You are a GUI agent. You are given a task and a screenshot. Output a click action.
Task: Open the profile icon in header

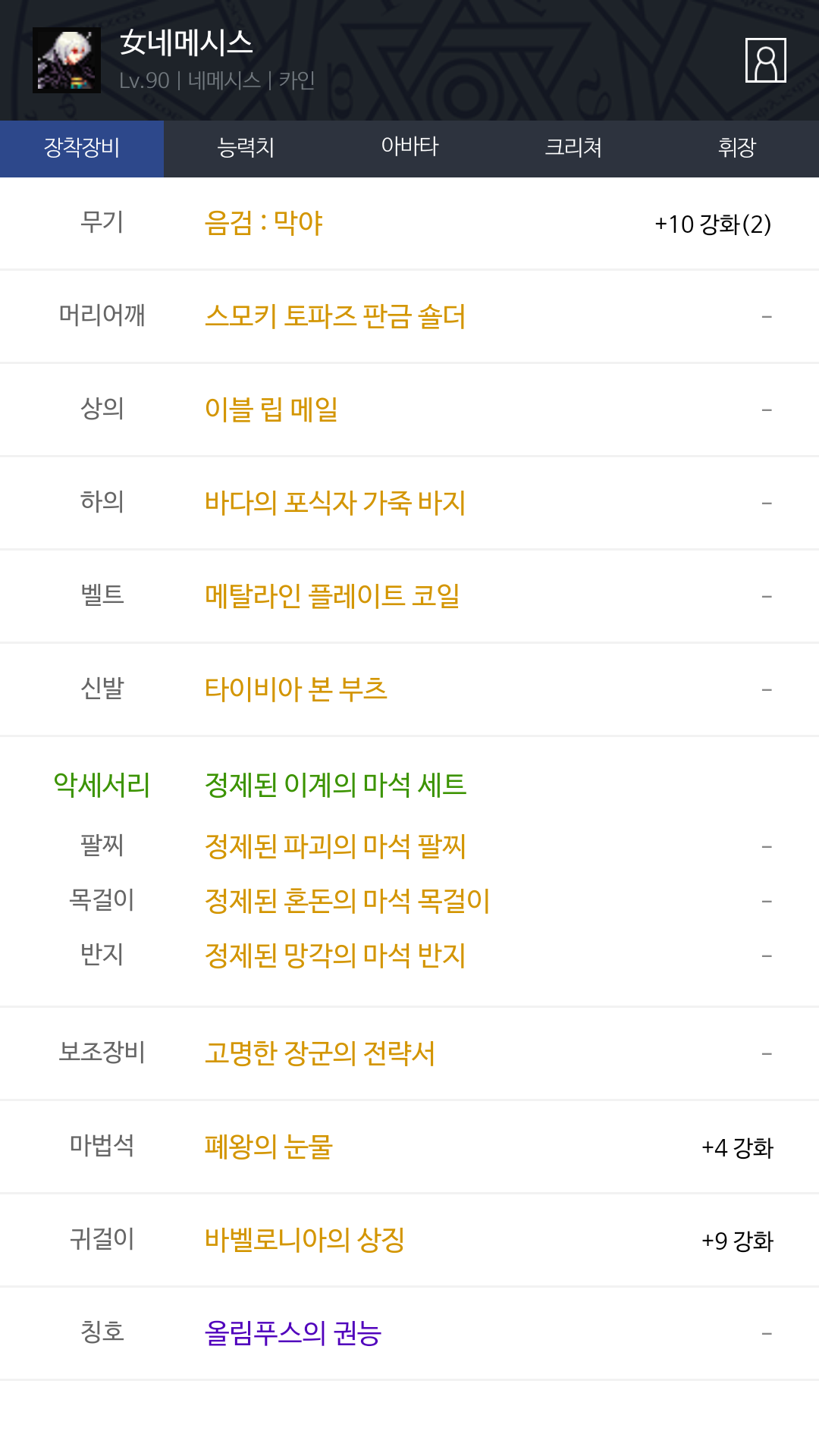[x=765, y=60]
